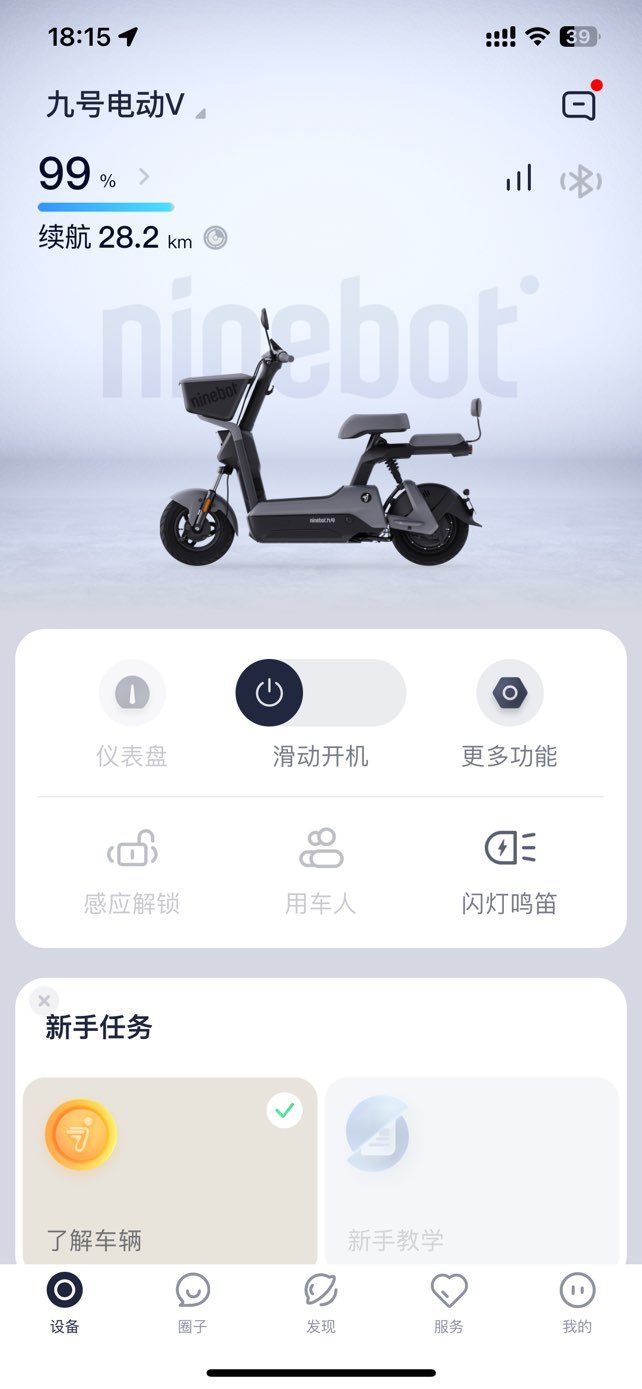
Task: Open 用车人 rider management
Action: point(321,873)
